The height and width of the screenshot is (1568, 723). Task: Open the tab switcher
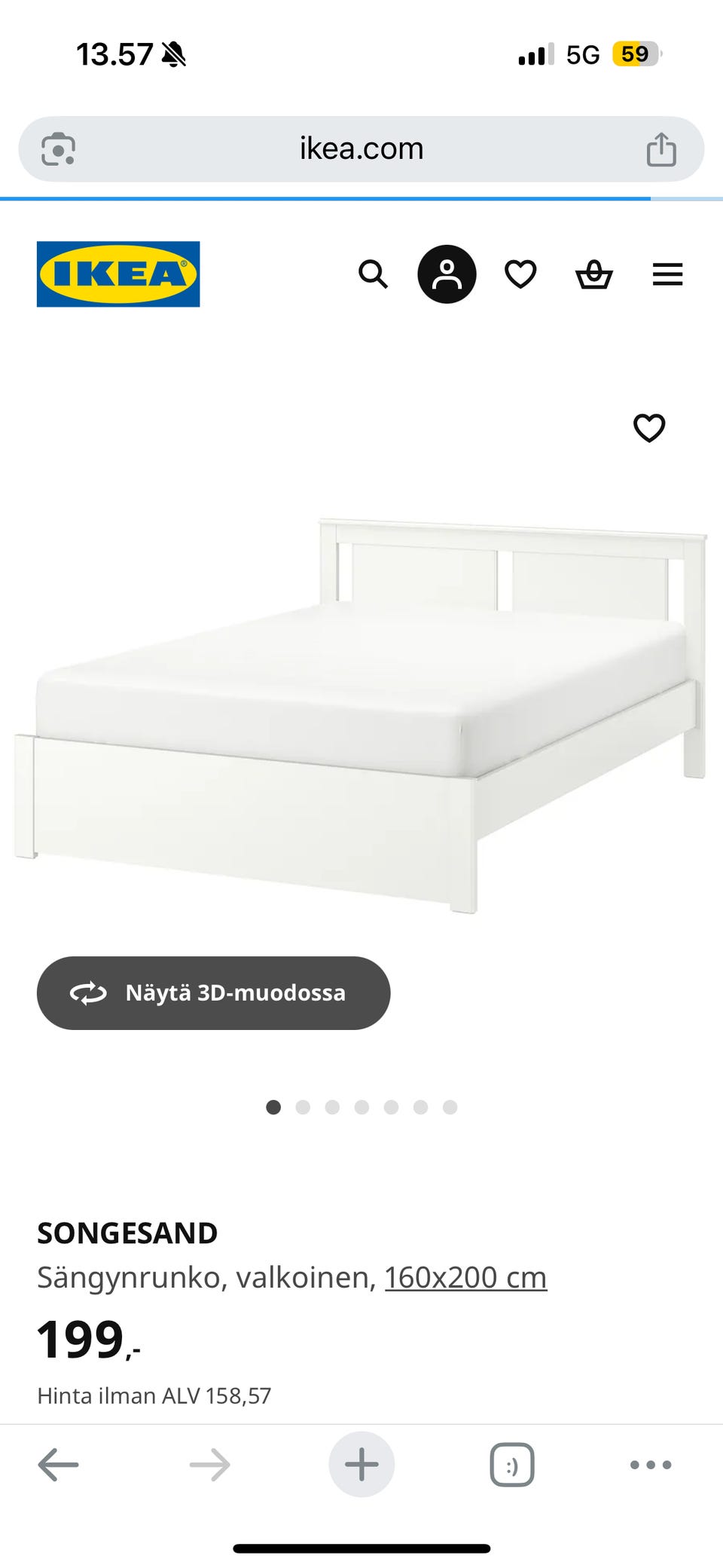512,1465
